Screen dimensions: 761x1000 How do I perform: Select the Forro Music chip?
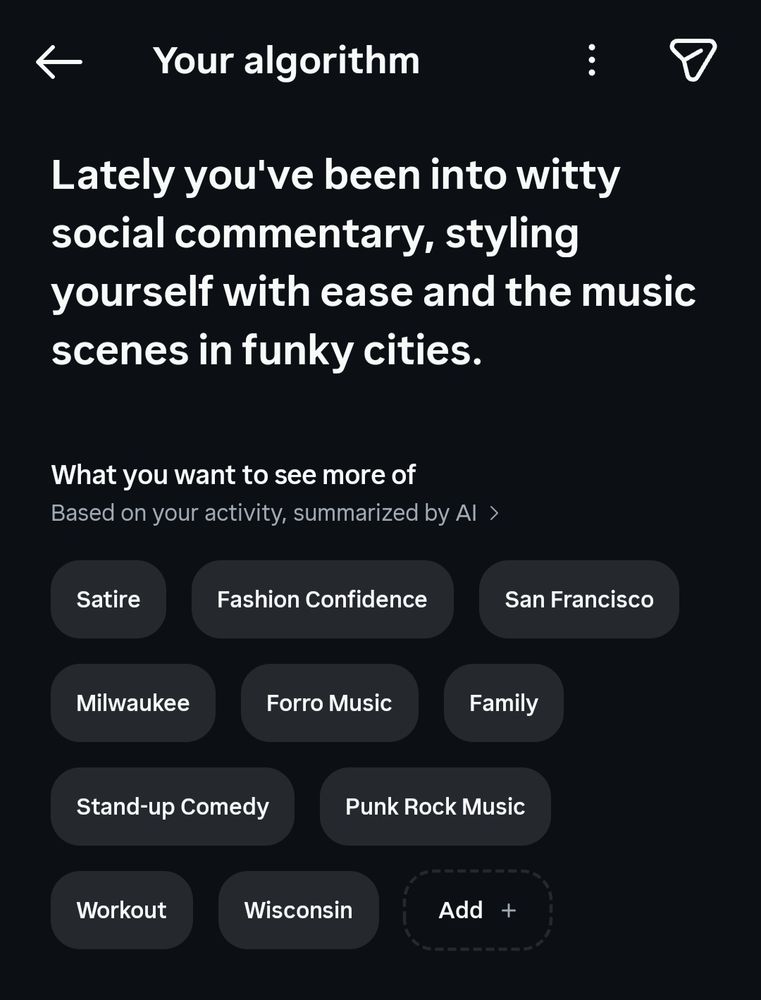click(x=329, y=703)
